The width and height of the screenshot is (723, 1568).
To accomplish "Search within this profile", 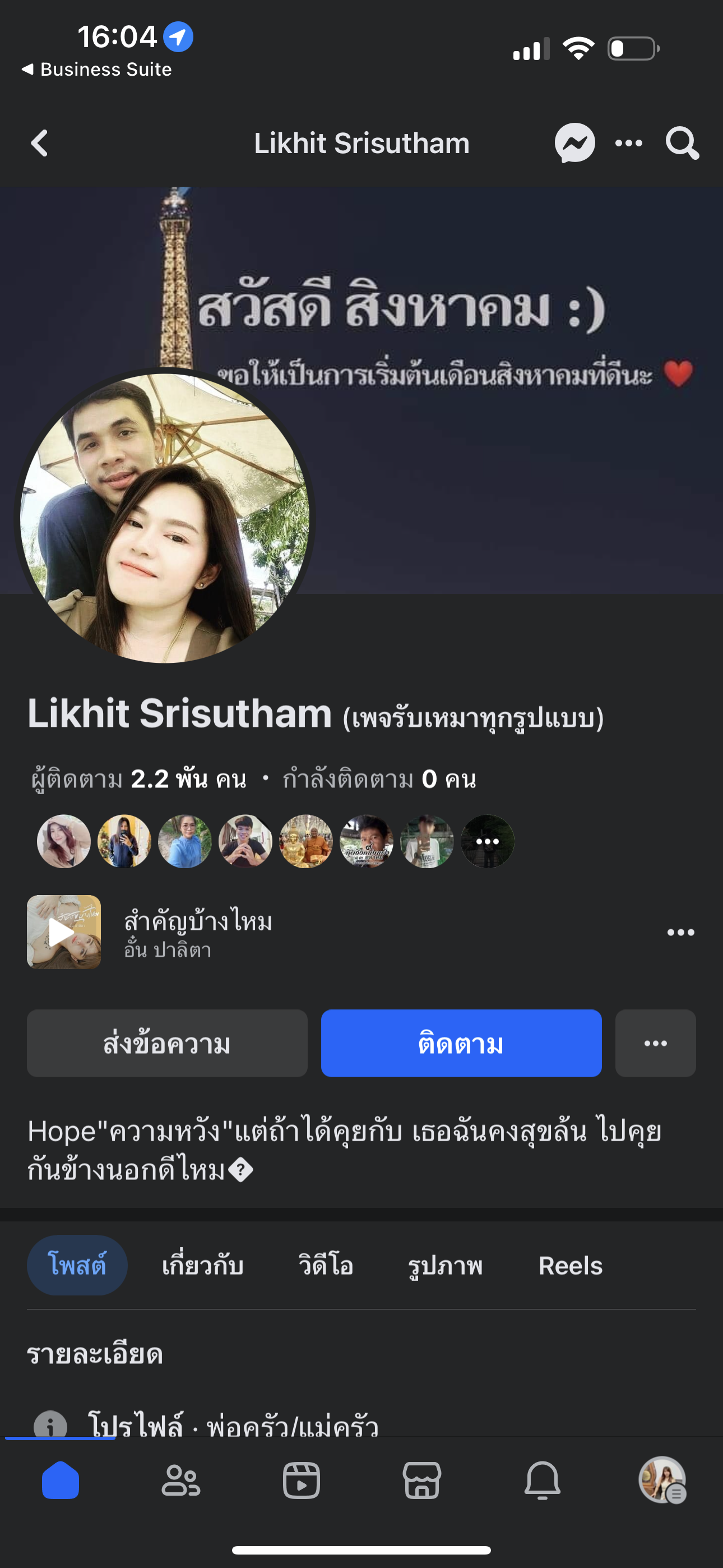I will pos(682,143).
